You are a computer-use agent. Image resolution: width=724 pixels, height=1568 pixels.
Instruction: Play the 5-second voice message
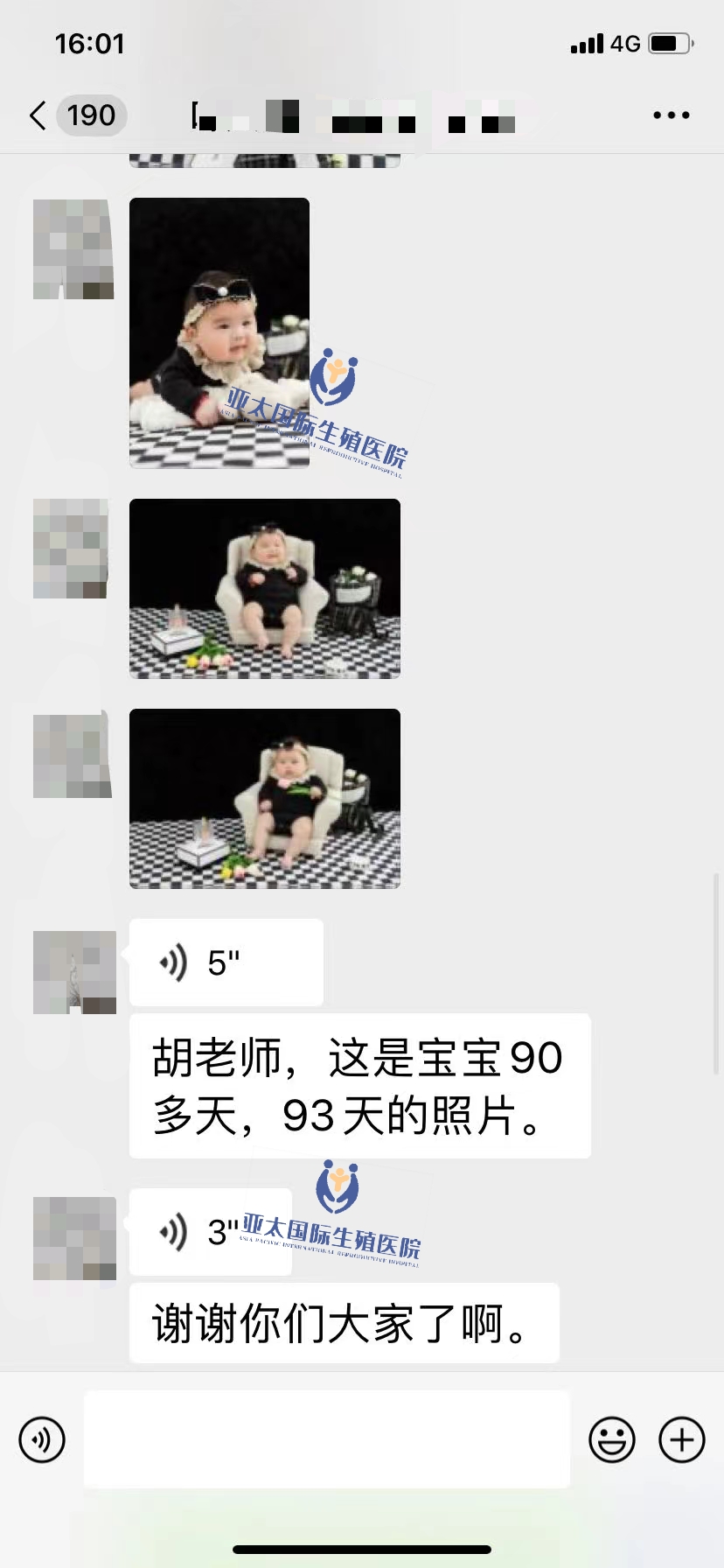pyautogui.click(x=226, y=962)
